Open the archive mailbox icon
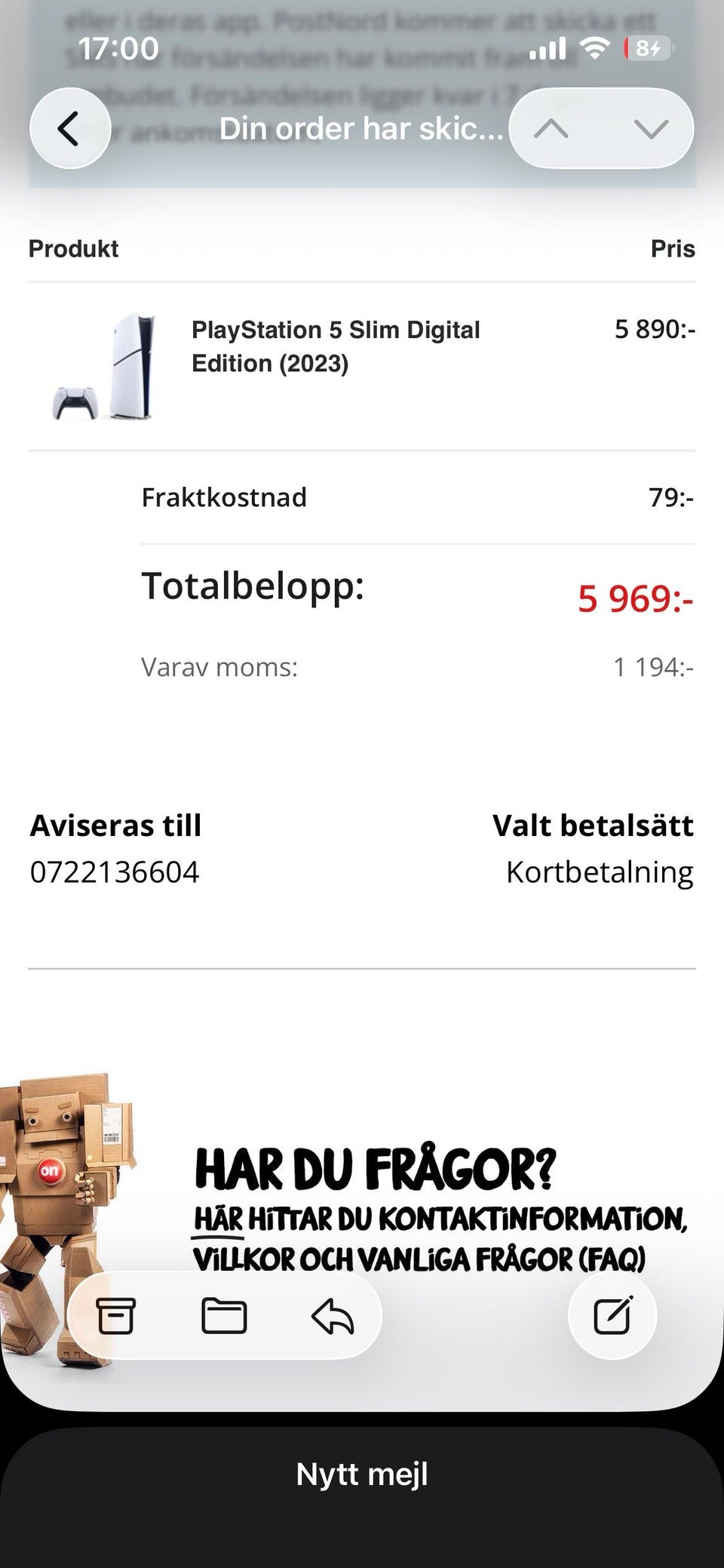Viewport: 724px width, 1568px height. [x=116, y=1314]
